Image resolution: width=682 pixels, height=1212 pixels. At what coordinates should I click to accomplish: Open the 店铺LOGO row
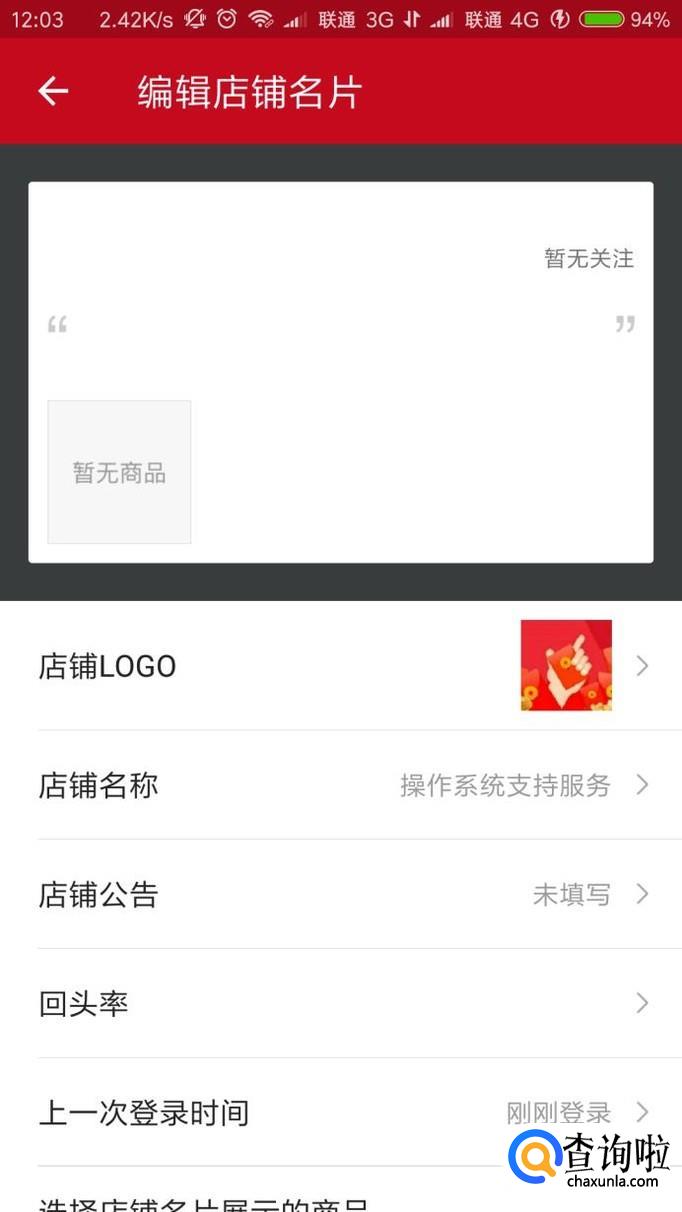[340, 666]
